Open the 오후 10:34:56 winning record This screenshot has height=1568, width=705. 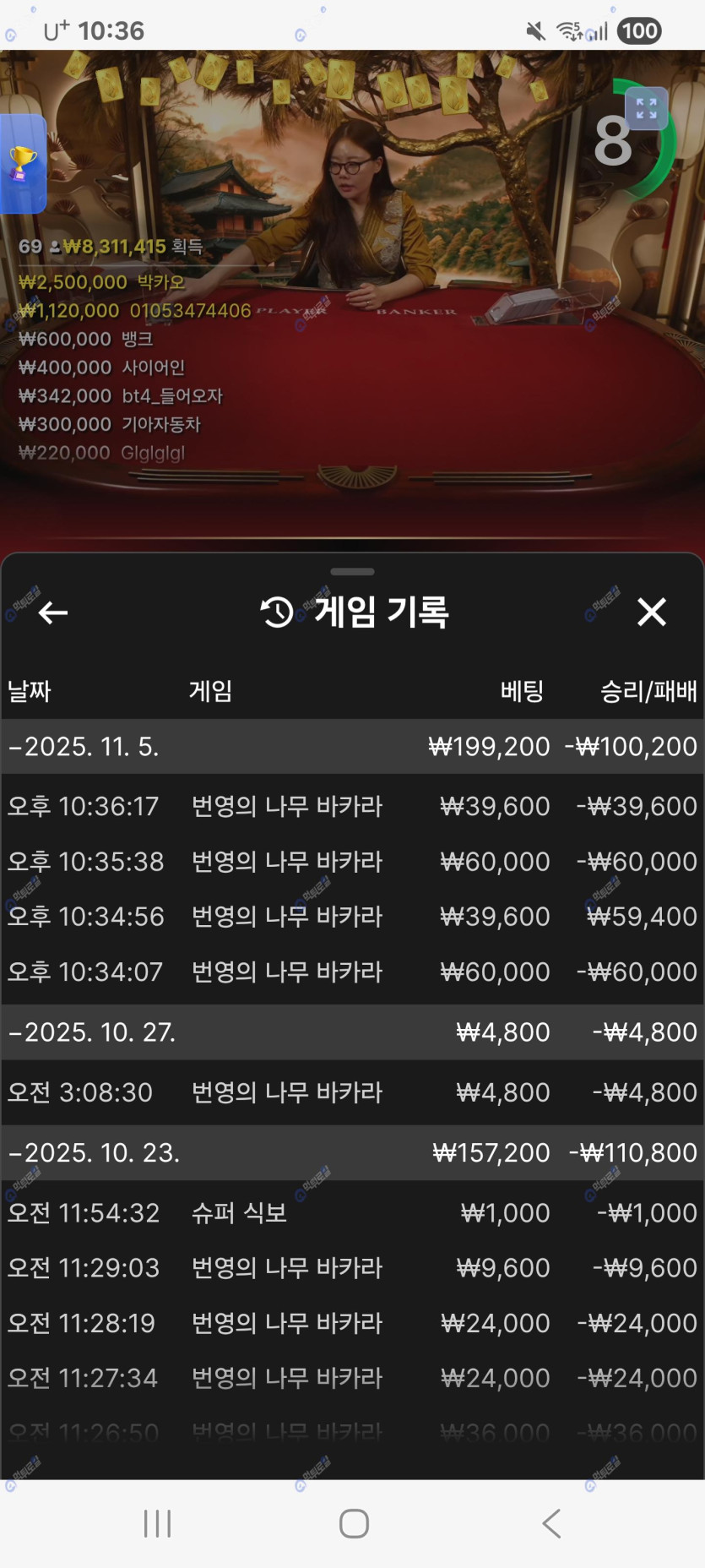click(352, 917)
